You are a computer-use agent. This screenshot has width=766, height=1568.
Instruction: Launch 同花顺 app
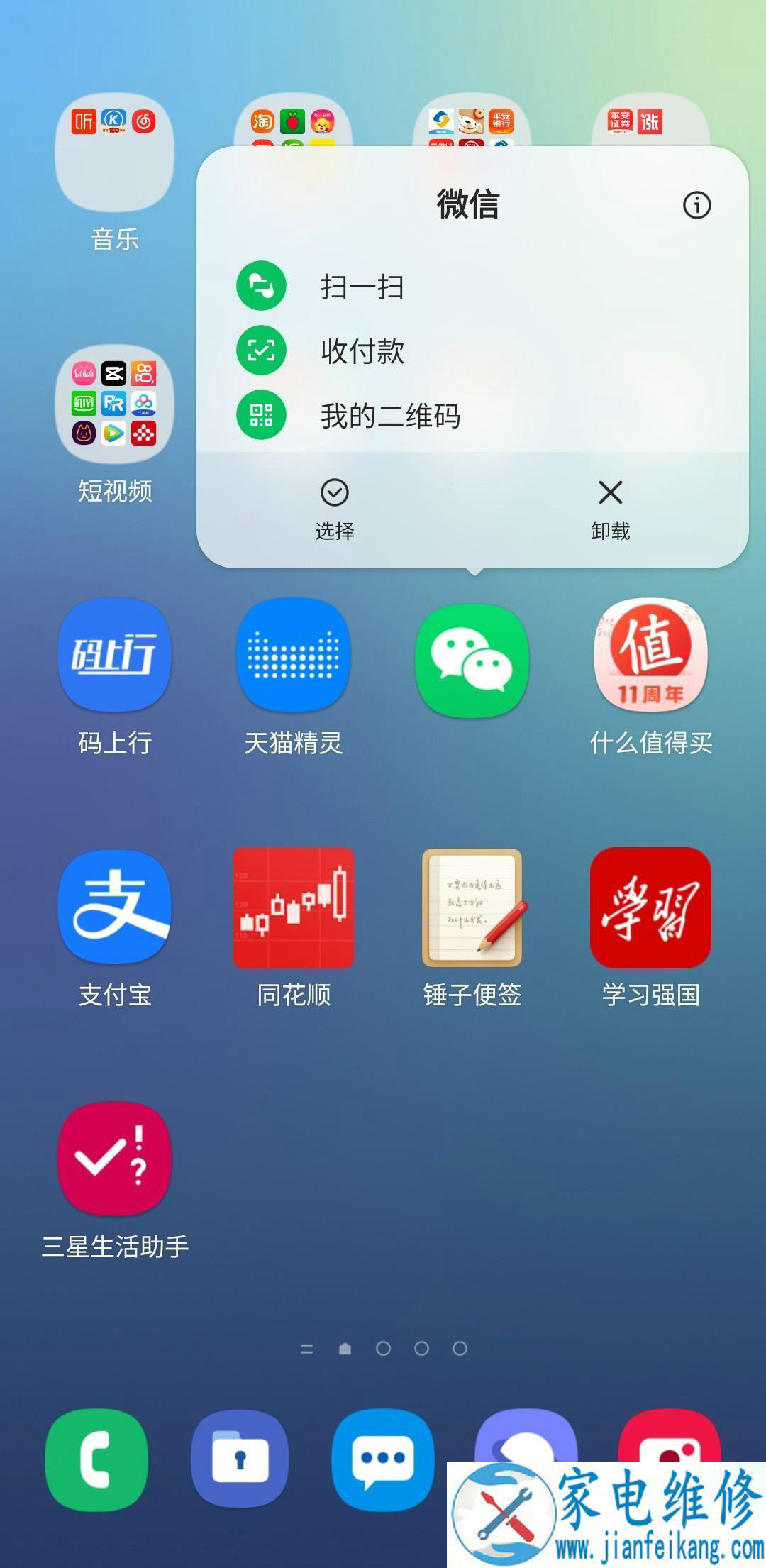(293, 908)
